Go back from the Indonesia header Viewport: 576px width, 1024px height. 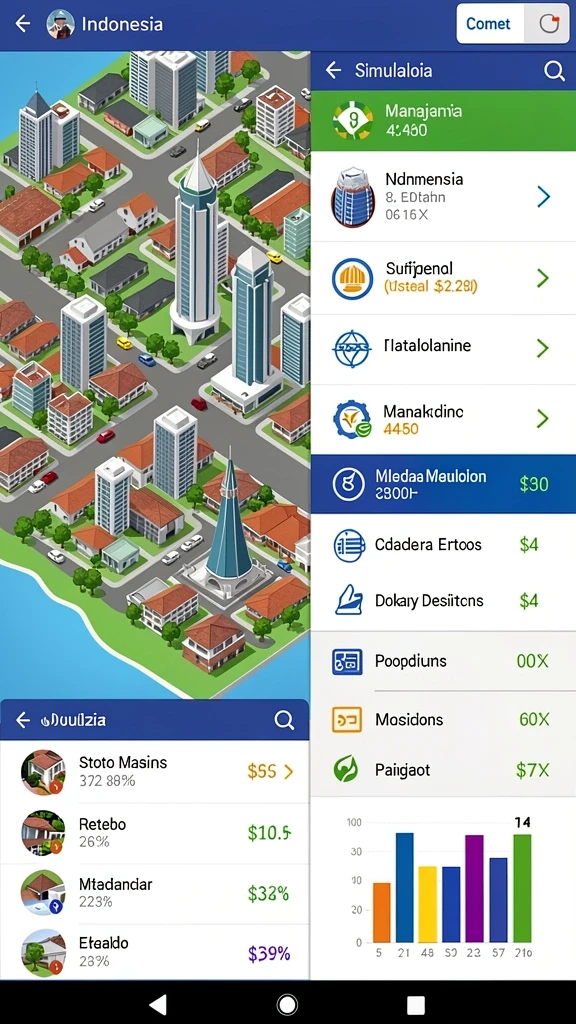23,24
